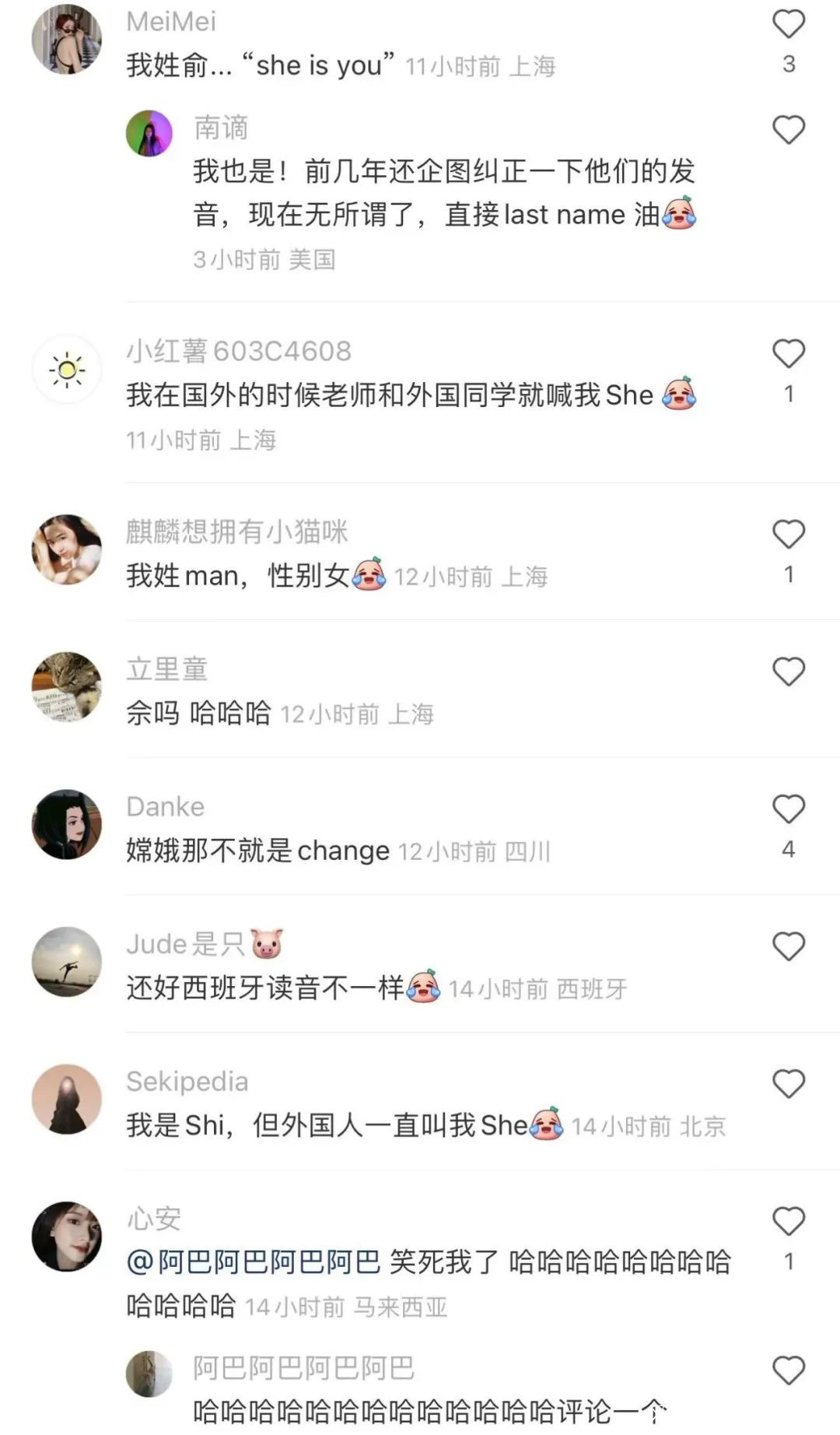
Task: View Danke's profile picture
Action: [67, 824]
